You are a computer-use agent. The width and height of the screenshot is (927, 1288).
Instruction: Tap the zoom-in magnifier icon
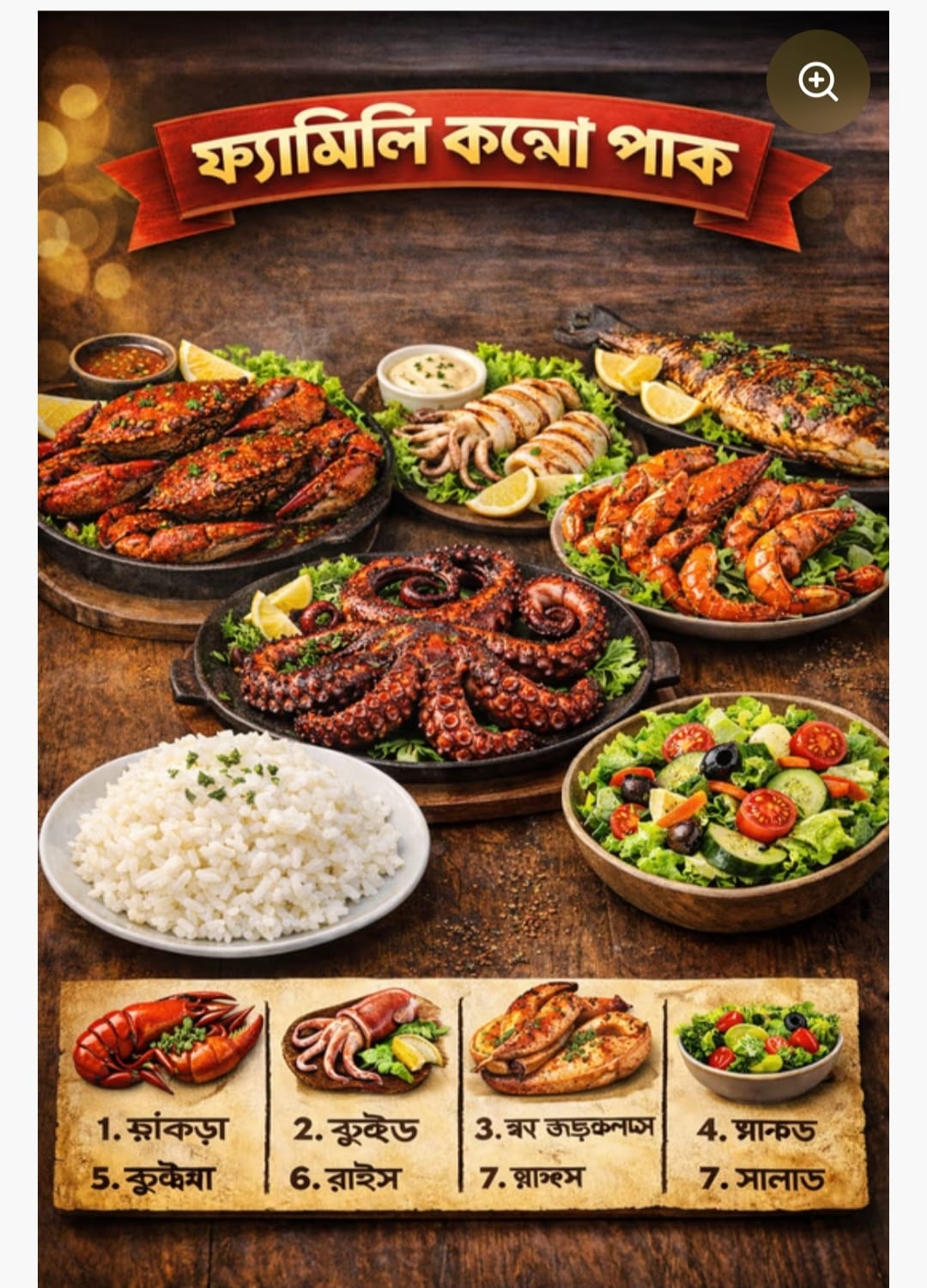click(x=817, y=82)
